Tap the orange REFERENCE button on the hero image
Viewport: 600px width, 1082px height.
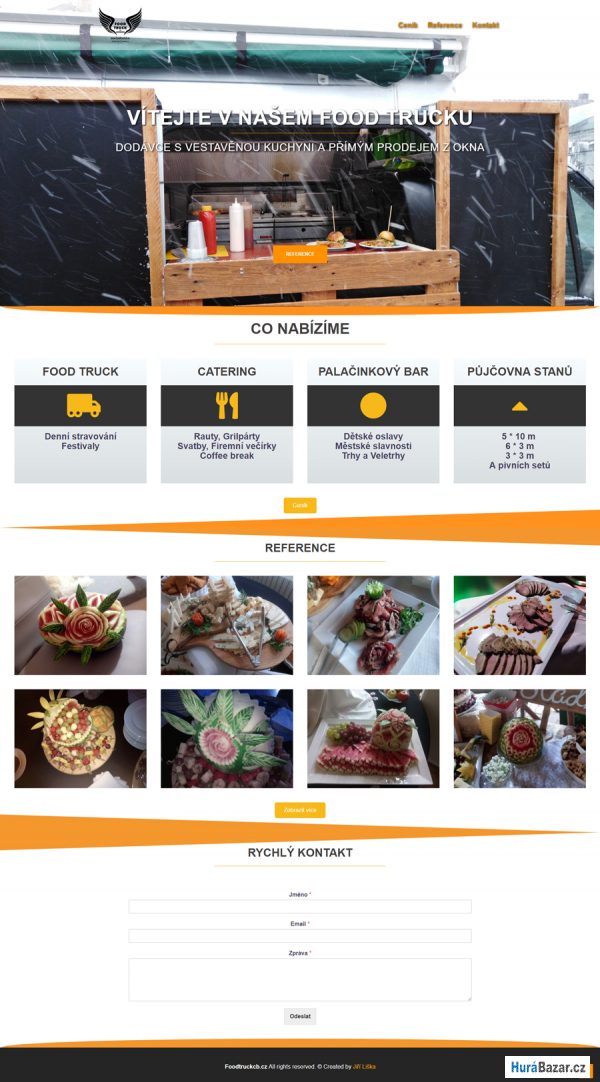coord(300,254)
